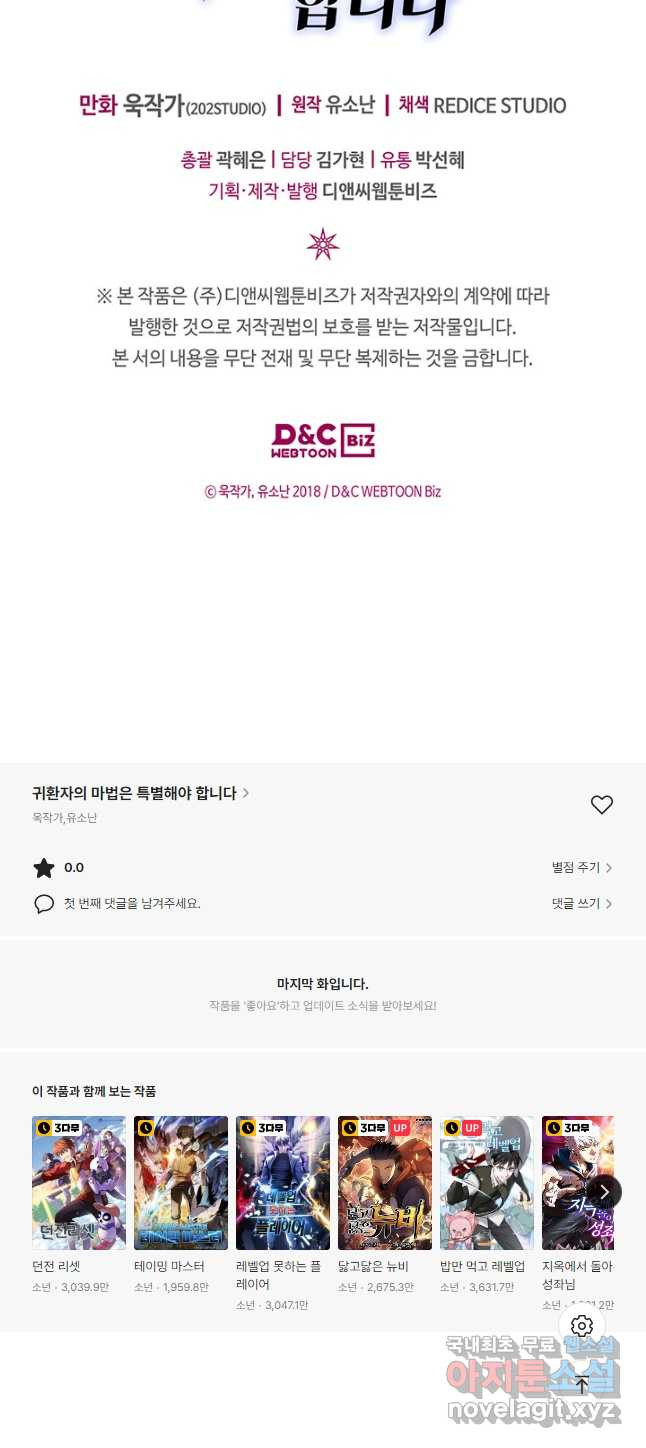Open 댓글 쓰기 to write a comment
Viewport: 646px width, 1448px height.
pos(581,903)
